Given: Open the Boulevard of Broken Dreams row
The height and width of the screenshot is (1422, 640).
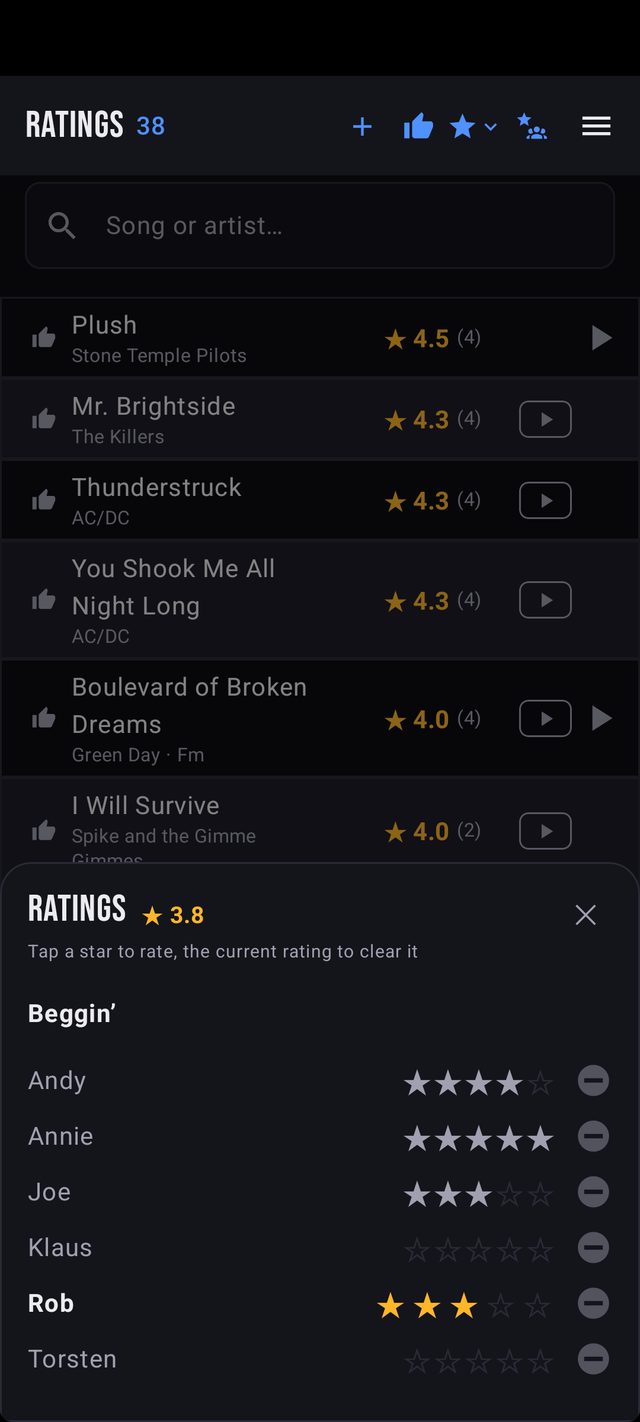Looking at the screenshot, I should pyautogui.click(x=320, y=719).
